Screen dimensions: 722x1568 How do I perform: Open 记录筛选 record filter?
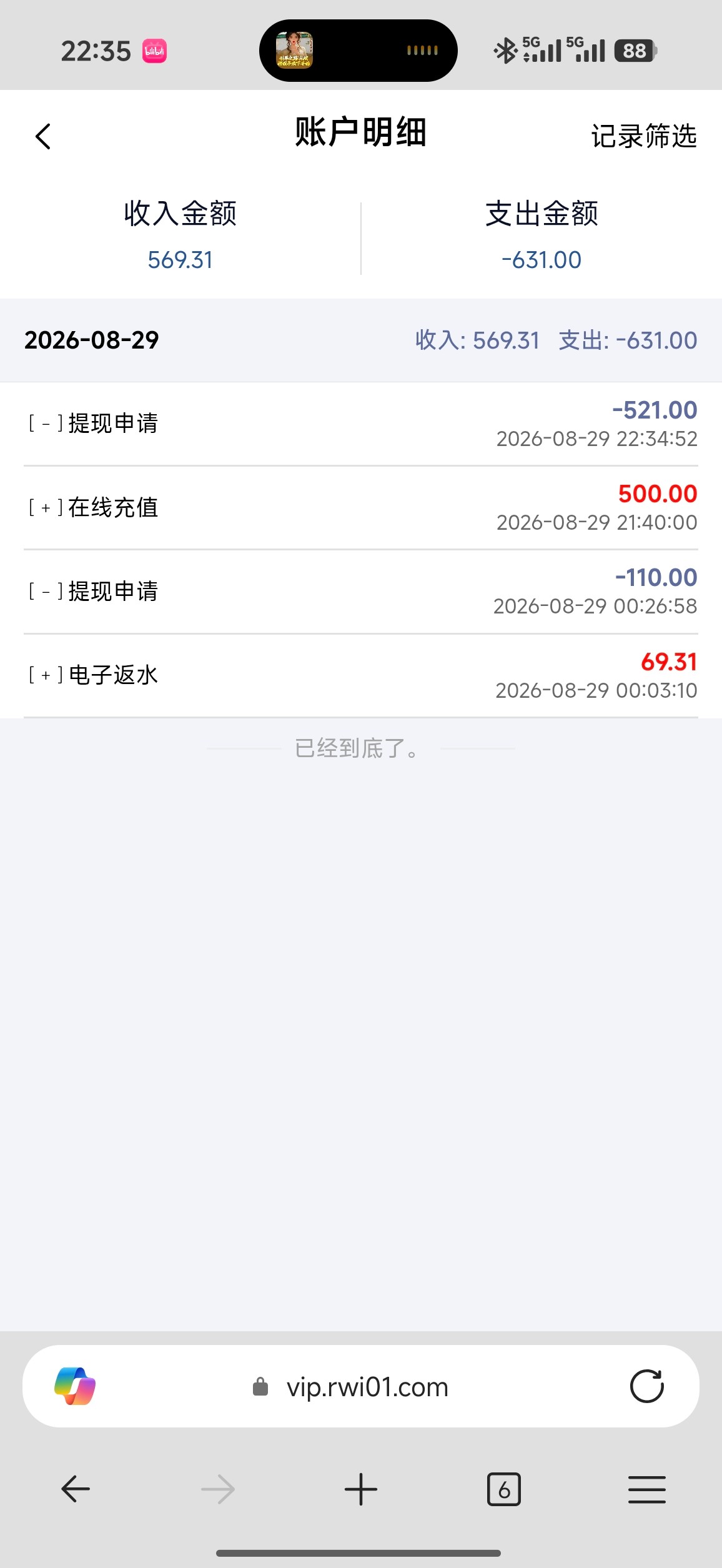tap(643, 136)
